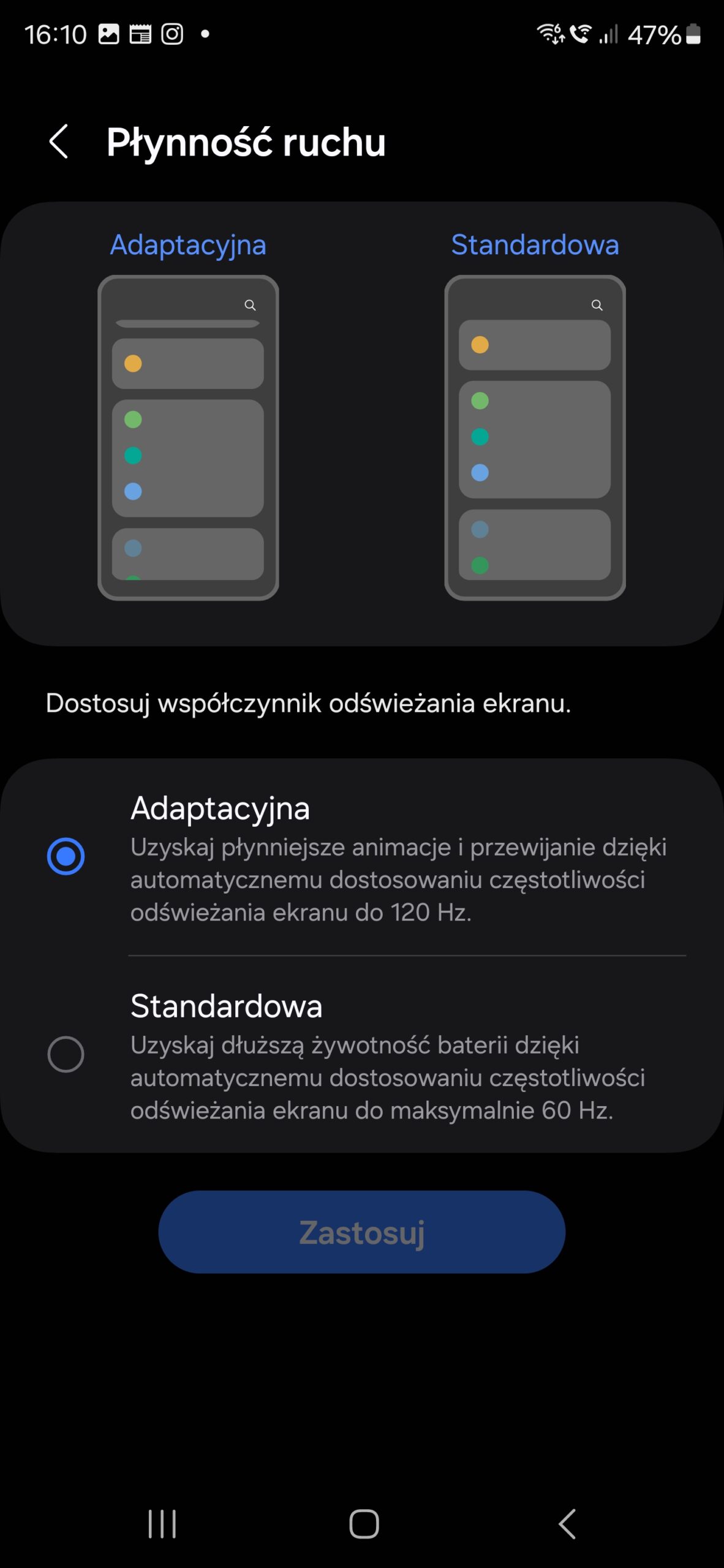Select the Adaptacyjna refresh rate option
This screenshot has width=724, height=1568.
coord(66,856)
